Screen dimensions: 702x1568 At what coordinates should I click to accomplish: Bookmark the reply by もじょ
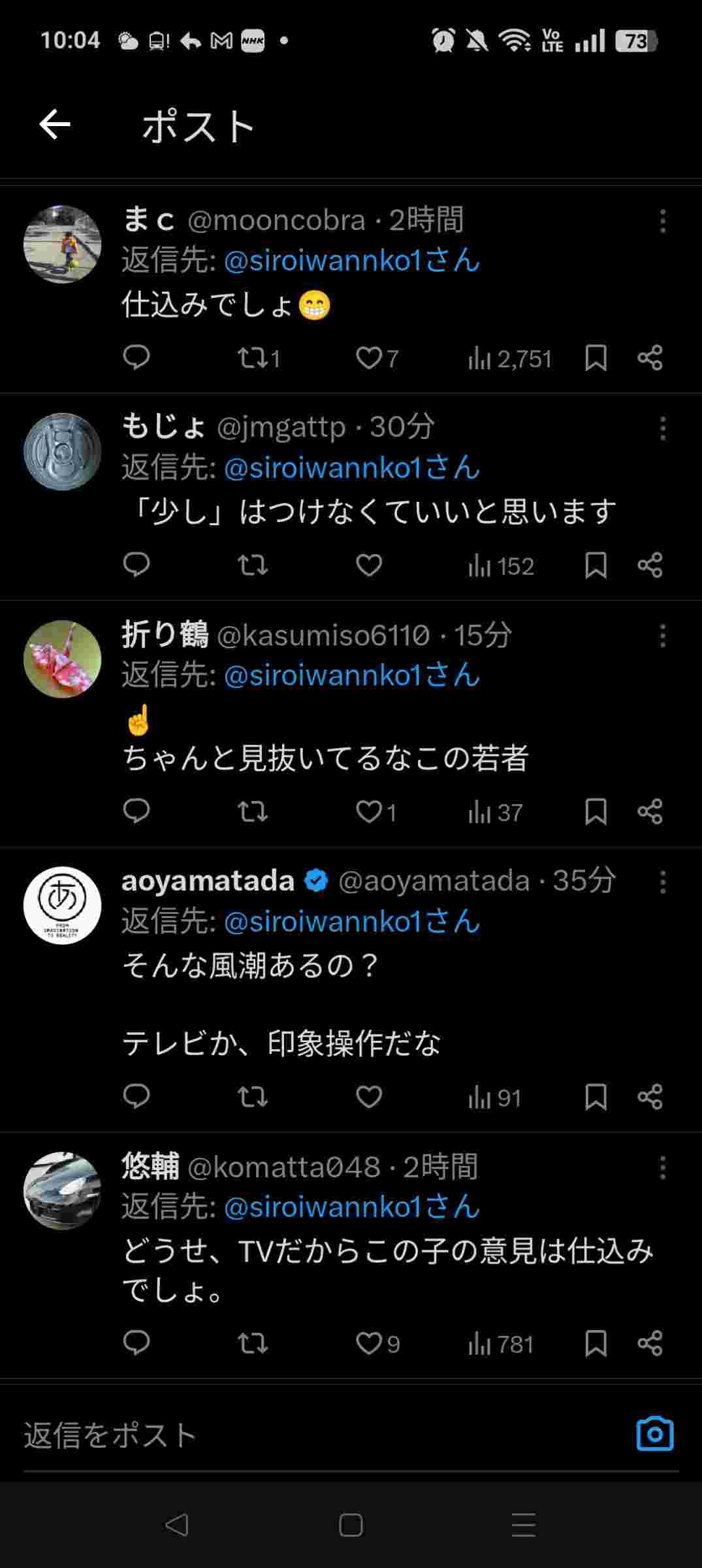(596, 565)
